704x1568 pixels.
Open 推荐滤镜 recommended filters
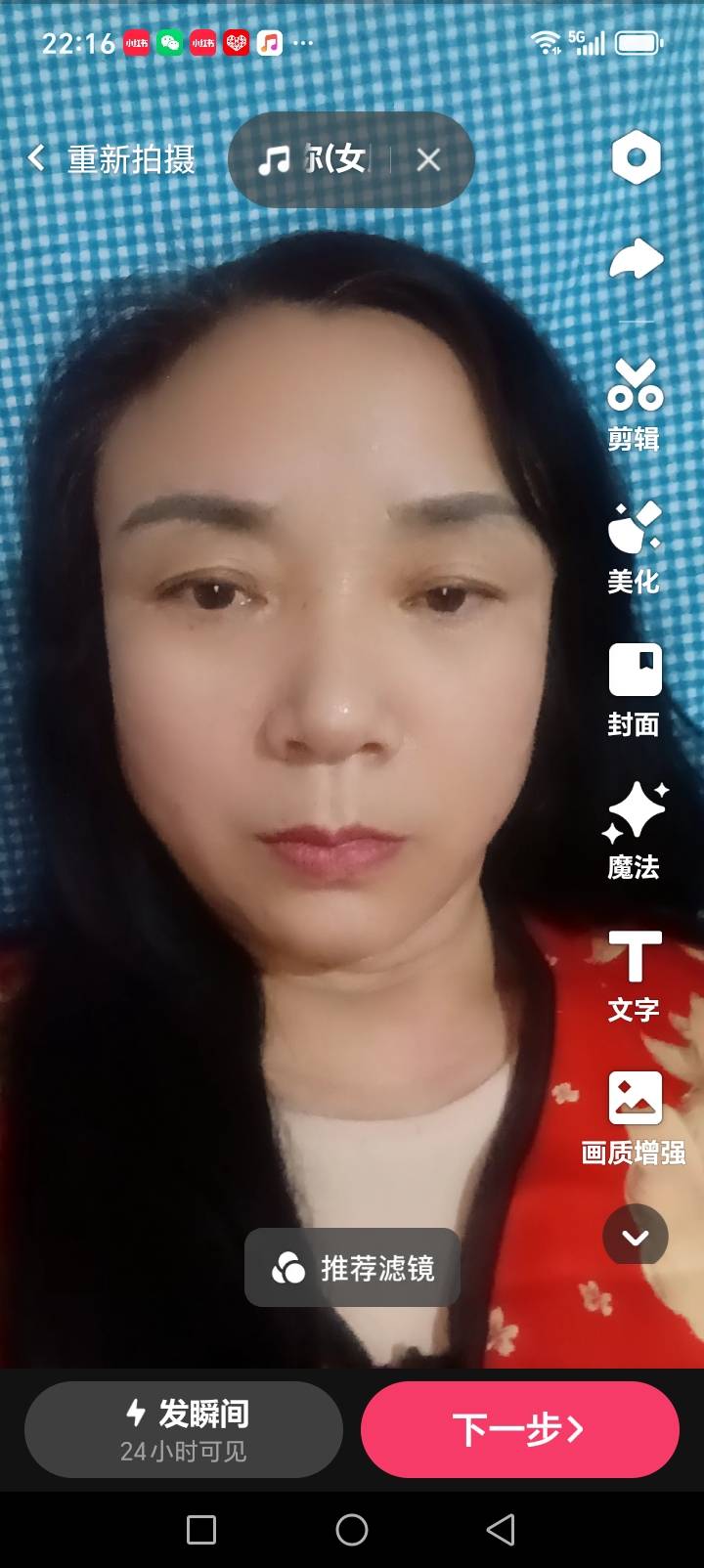coord(352,1268)
